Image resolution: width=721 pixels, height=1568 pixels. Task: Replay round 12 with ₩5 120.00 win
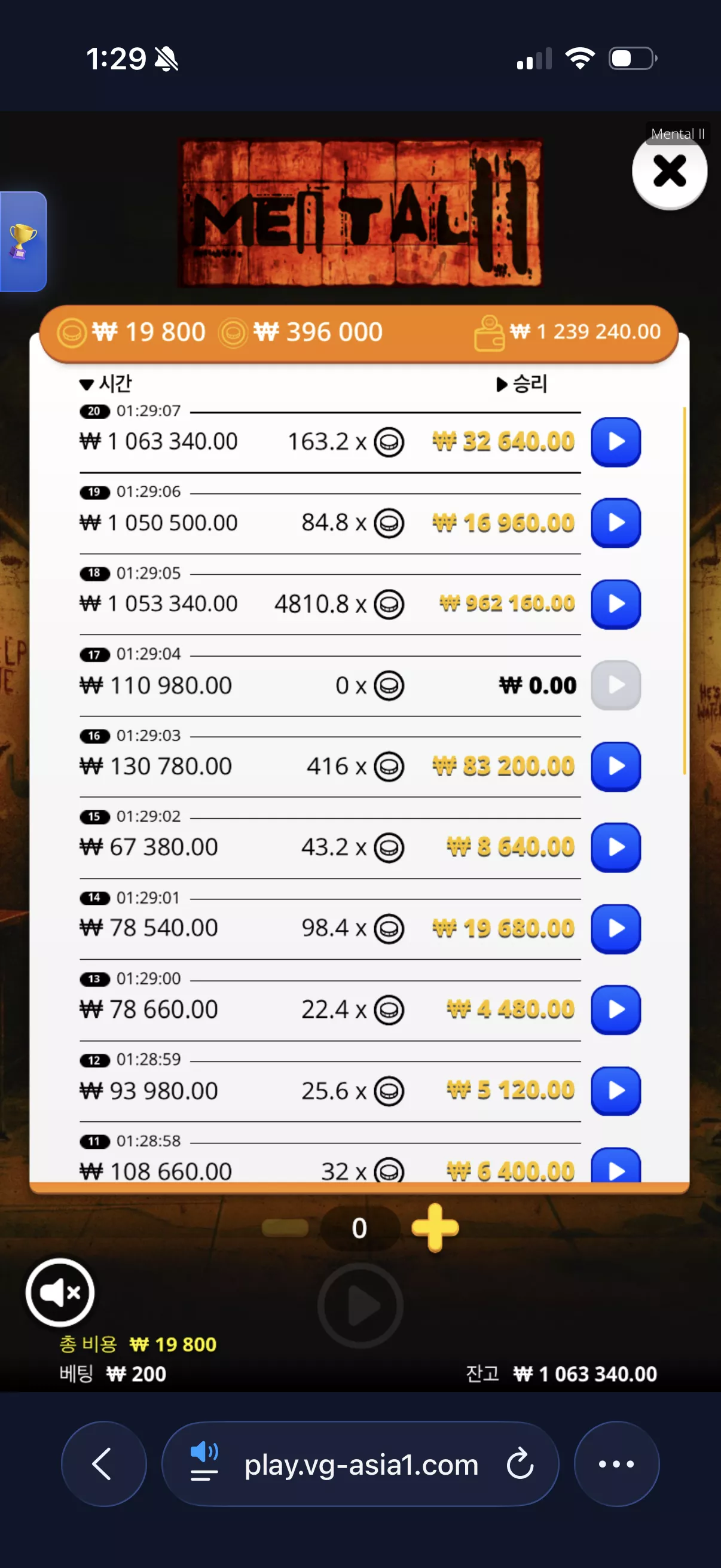(x=616, y=1091)
